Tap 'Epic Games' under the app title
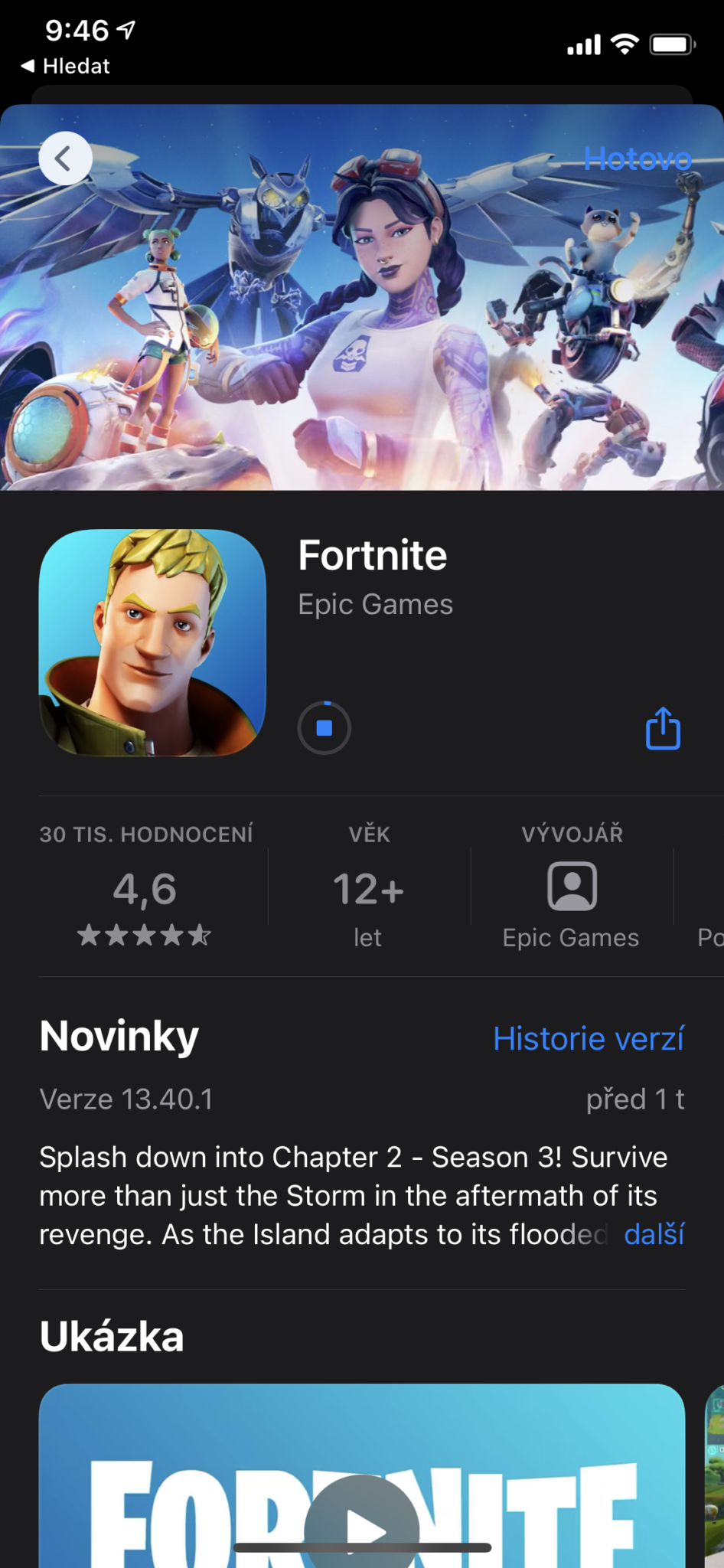The image size is (724, 1568). click(376, 603)
